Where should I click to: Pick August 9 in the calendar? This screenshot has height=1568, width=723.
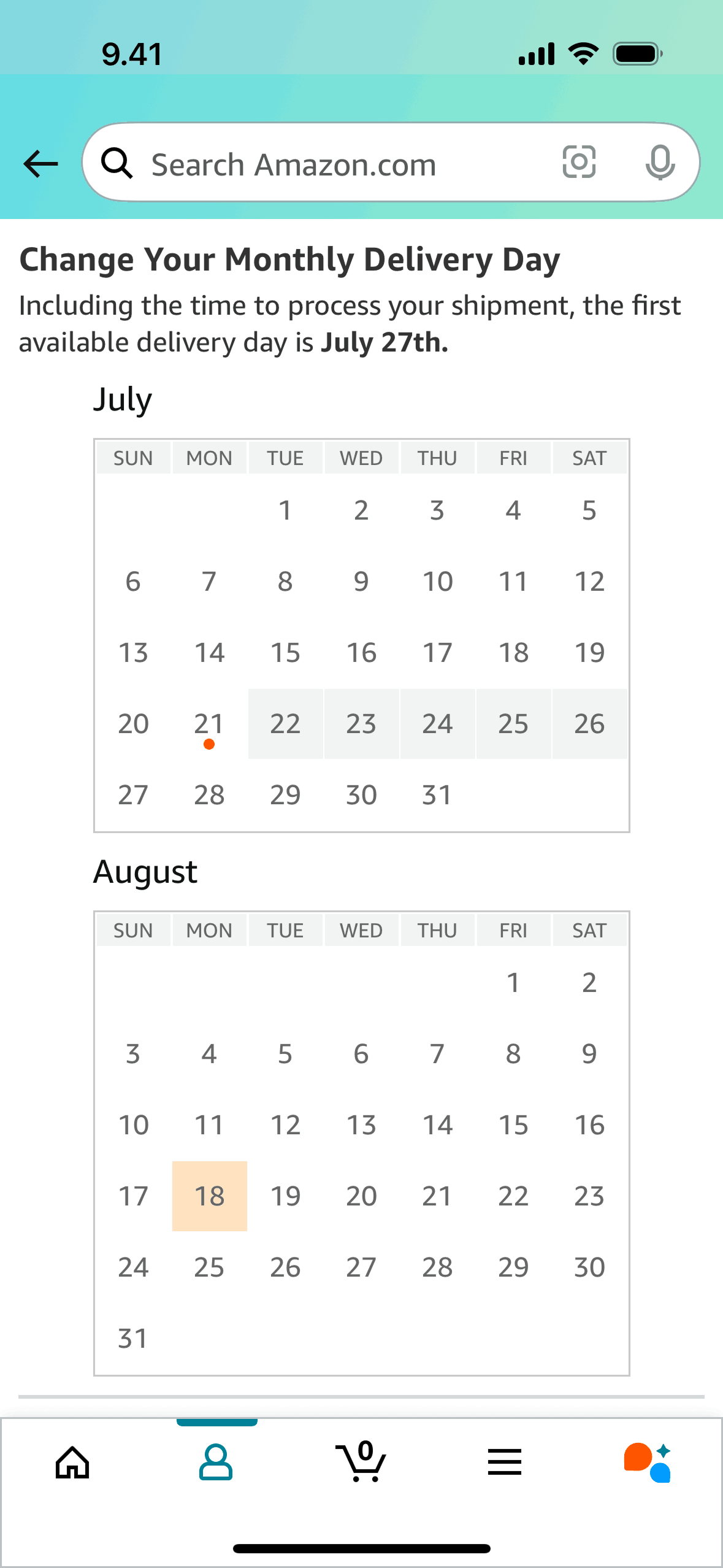[x=589, y=1053]
